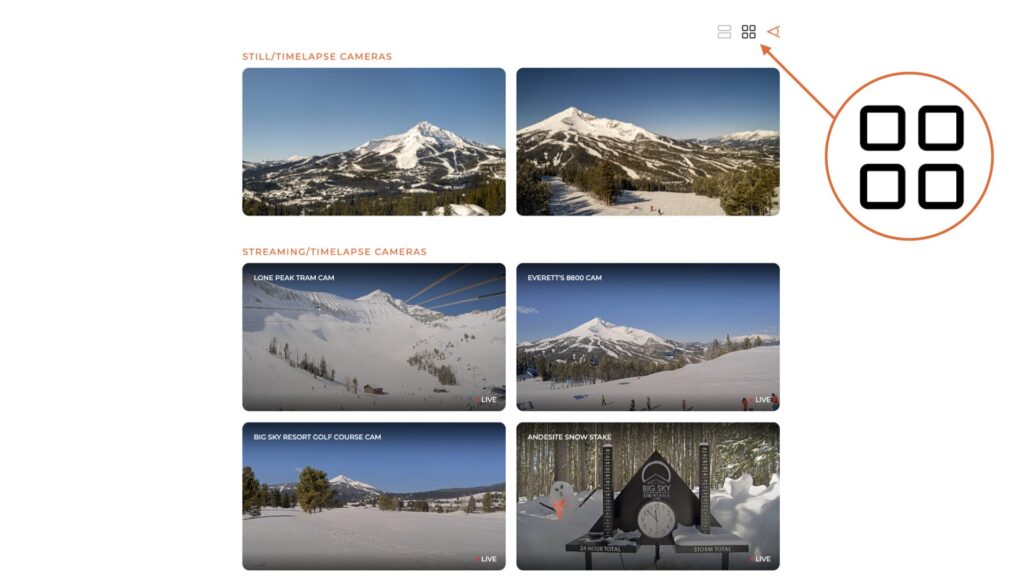
Task: View the Big Sky Resort Golf Course Cam
Action: point(373,495)
